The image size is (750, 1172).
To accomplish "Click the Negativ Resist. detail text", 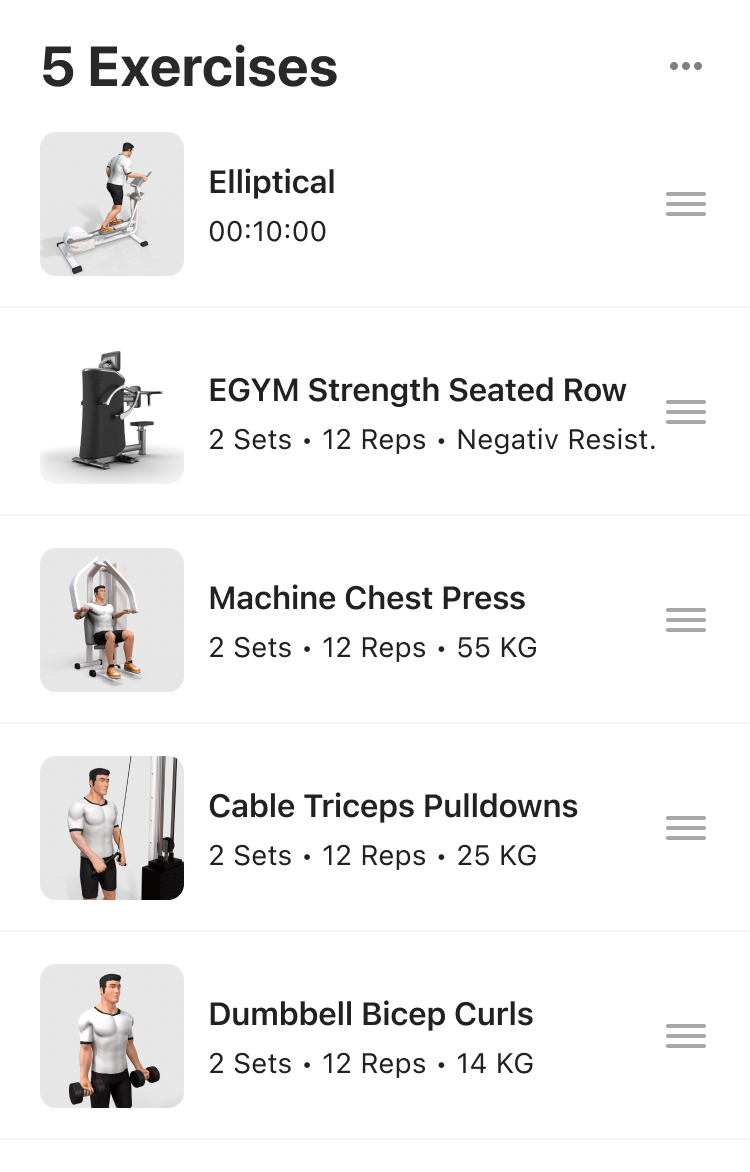I will [x=554, y=440].
